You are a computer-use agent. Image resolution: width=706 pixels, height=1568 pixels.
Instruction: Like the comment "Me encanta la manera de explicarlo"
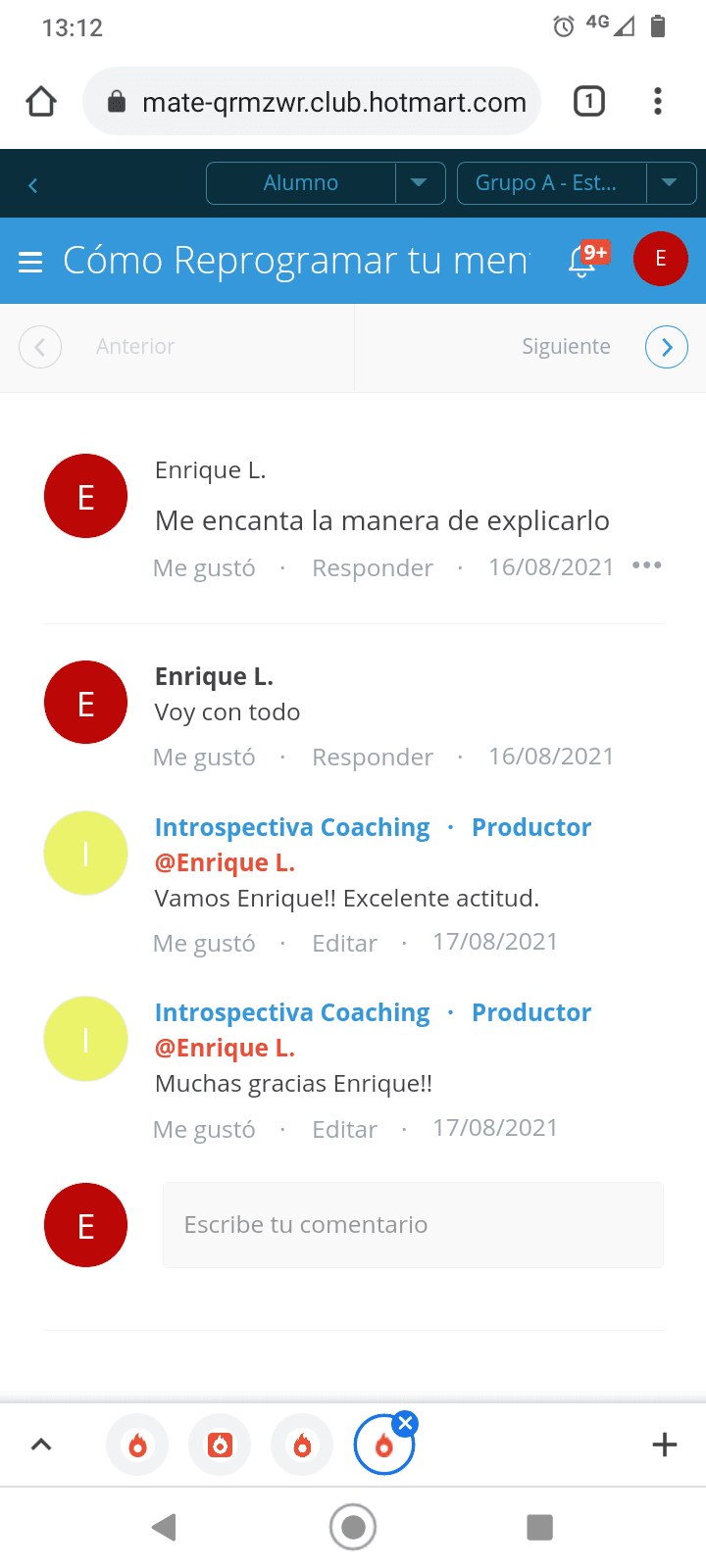pos(204,568)
